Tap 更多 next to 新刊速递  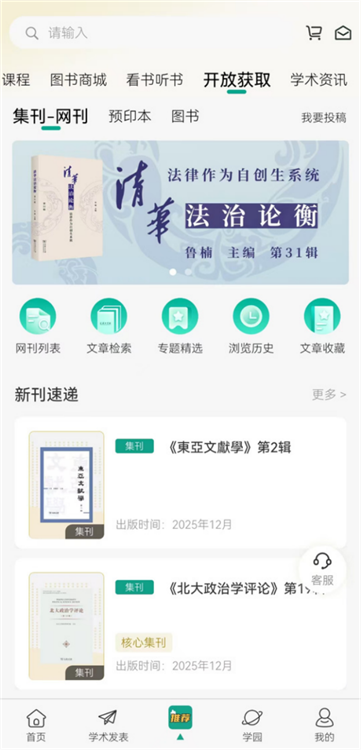329,395
